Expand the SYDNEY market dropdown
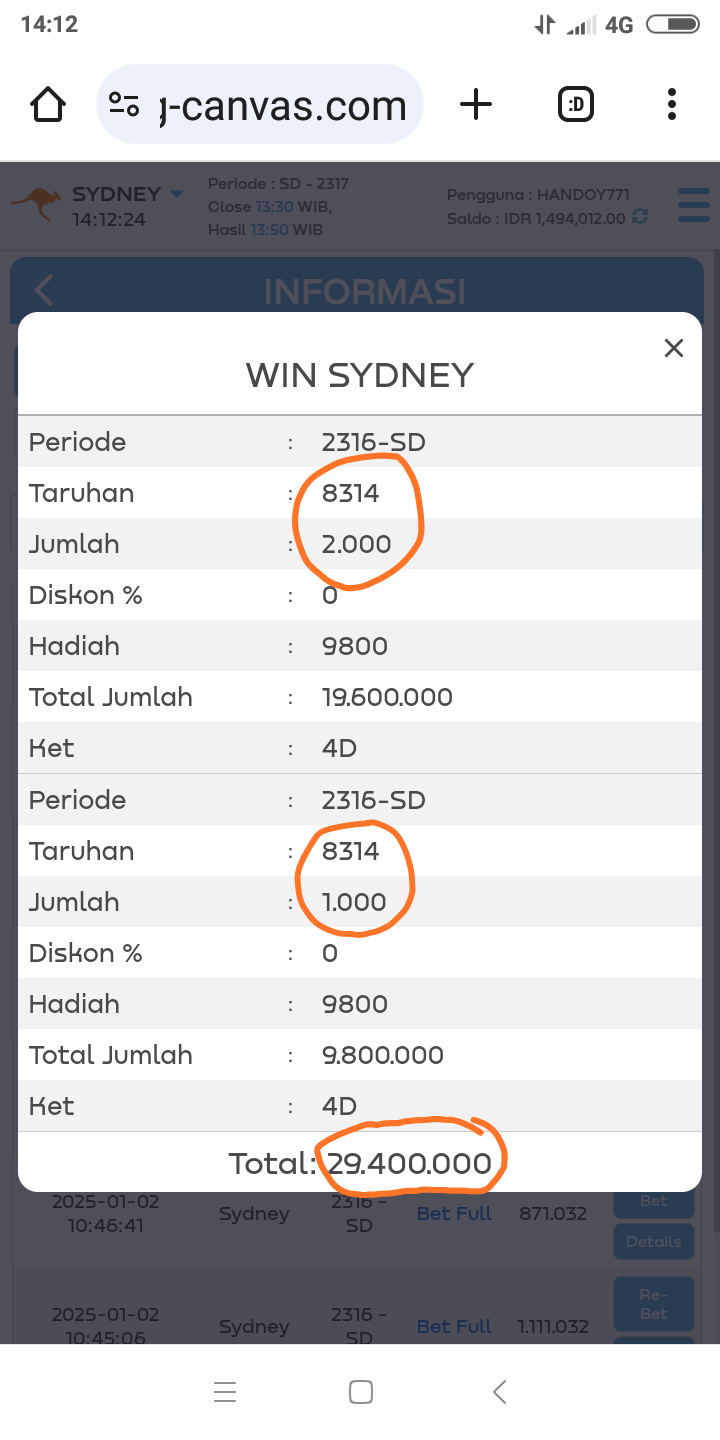Image resolution: width=720 pixels, height=1440 pixels. pos(177,194)
